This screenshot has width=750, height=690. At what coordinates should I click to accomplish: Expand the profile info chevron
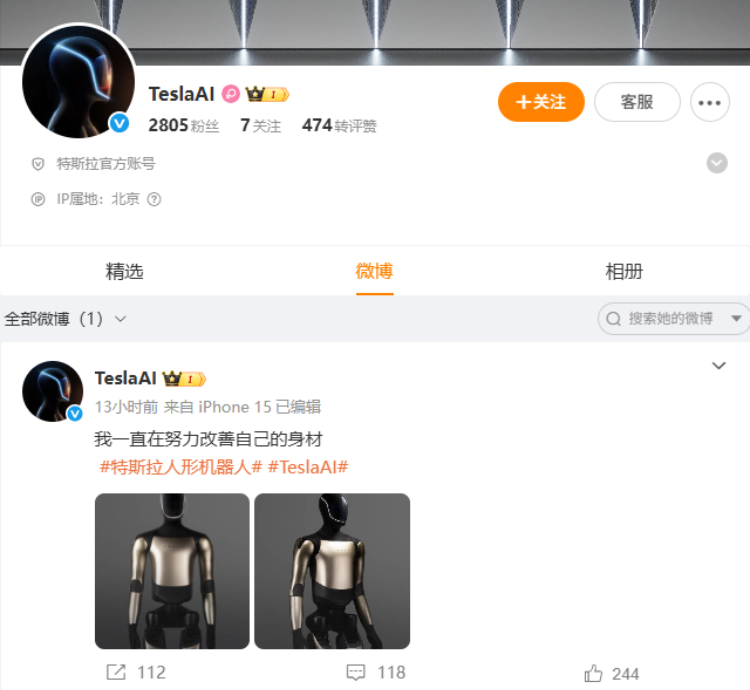(717, 163)
